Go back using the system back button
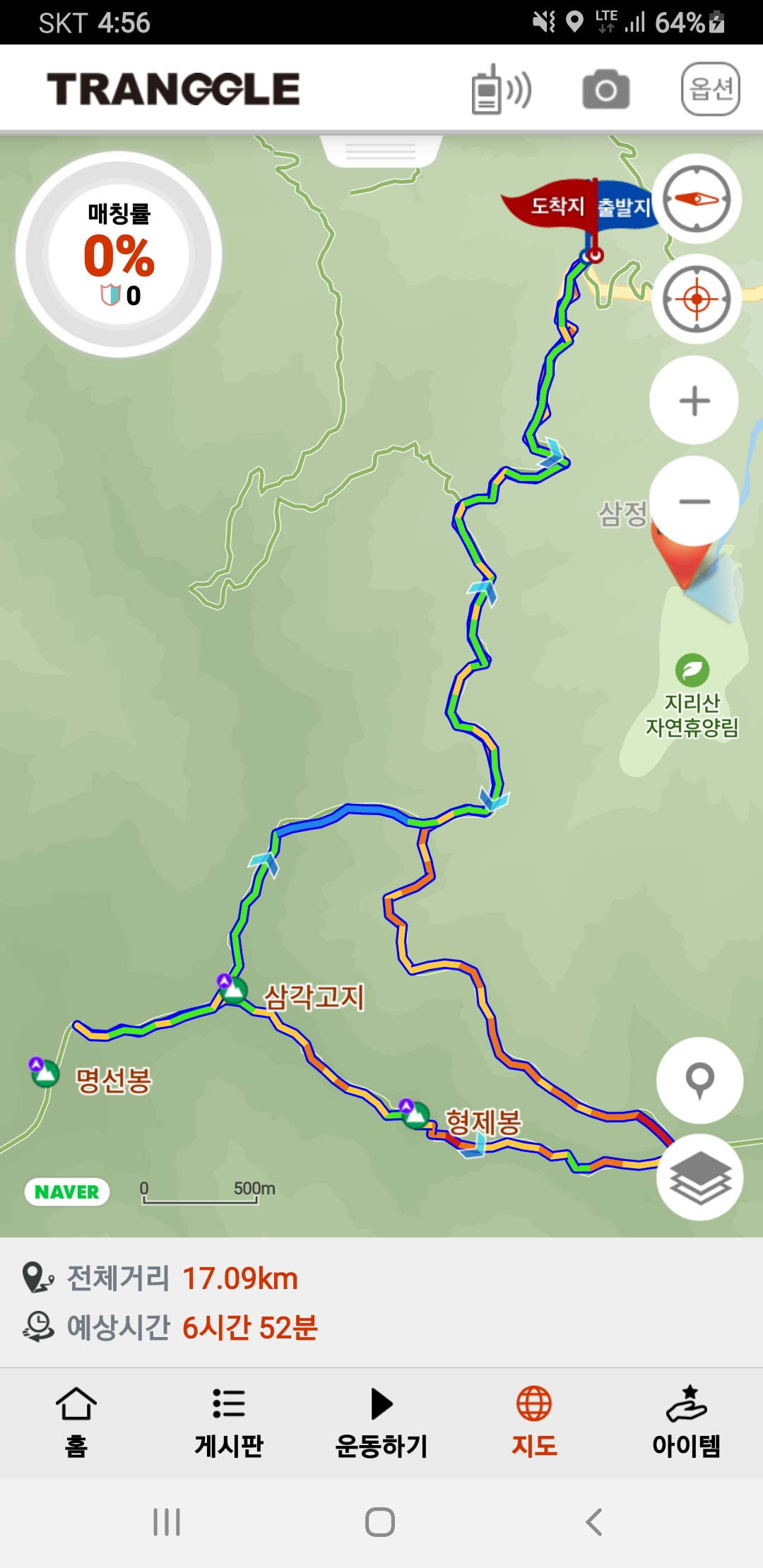Viewport: 763px width, 1568px height. click(594, 1522)
